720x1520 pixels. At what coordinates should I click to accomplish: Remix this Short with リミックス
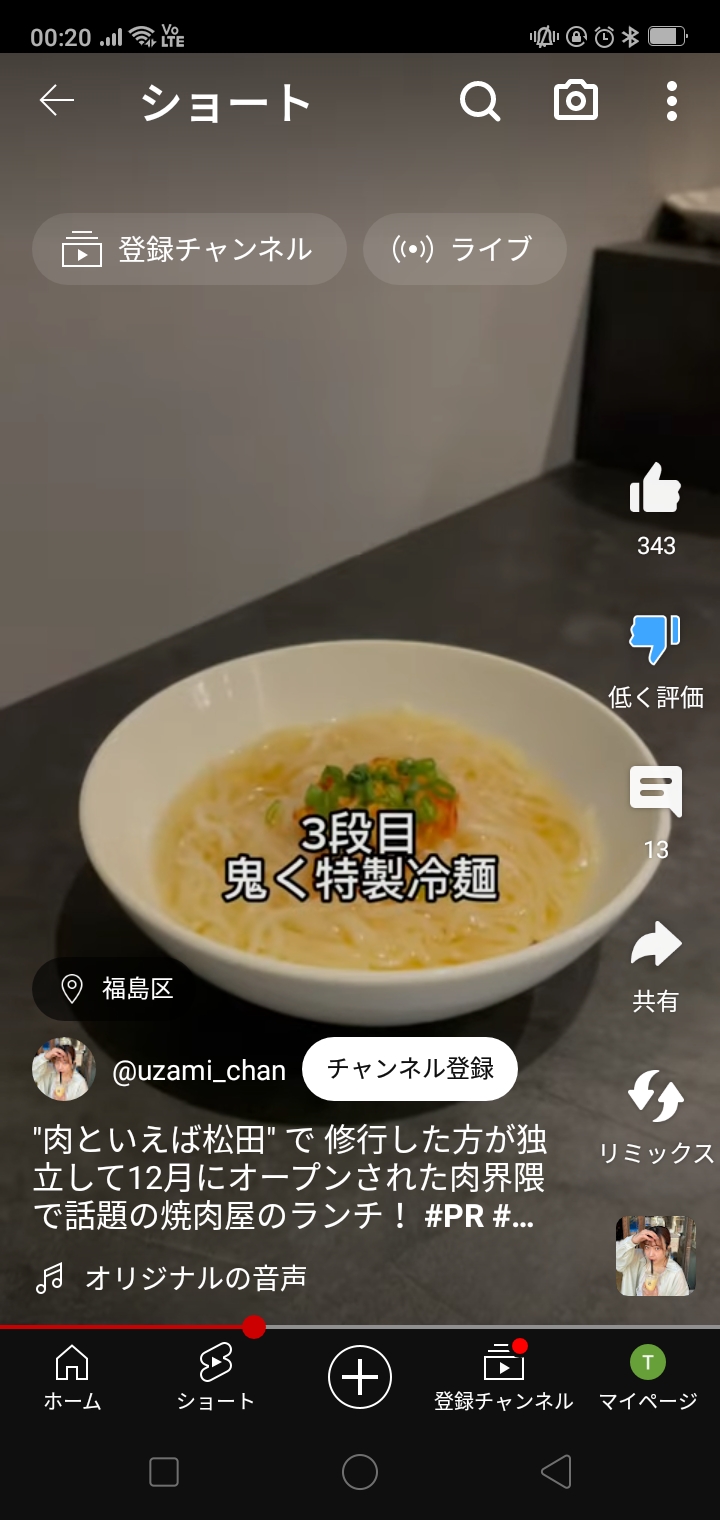[x=655, y=1097]
